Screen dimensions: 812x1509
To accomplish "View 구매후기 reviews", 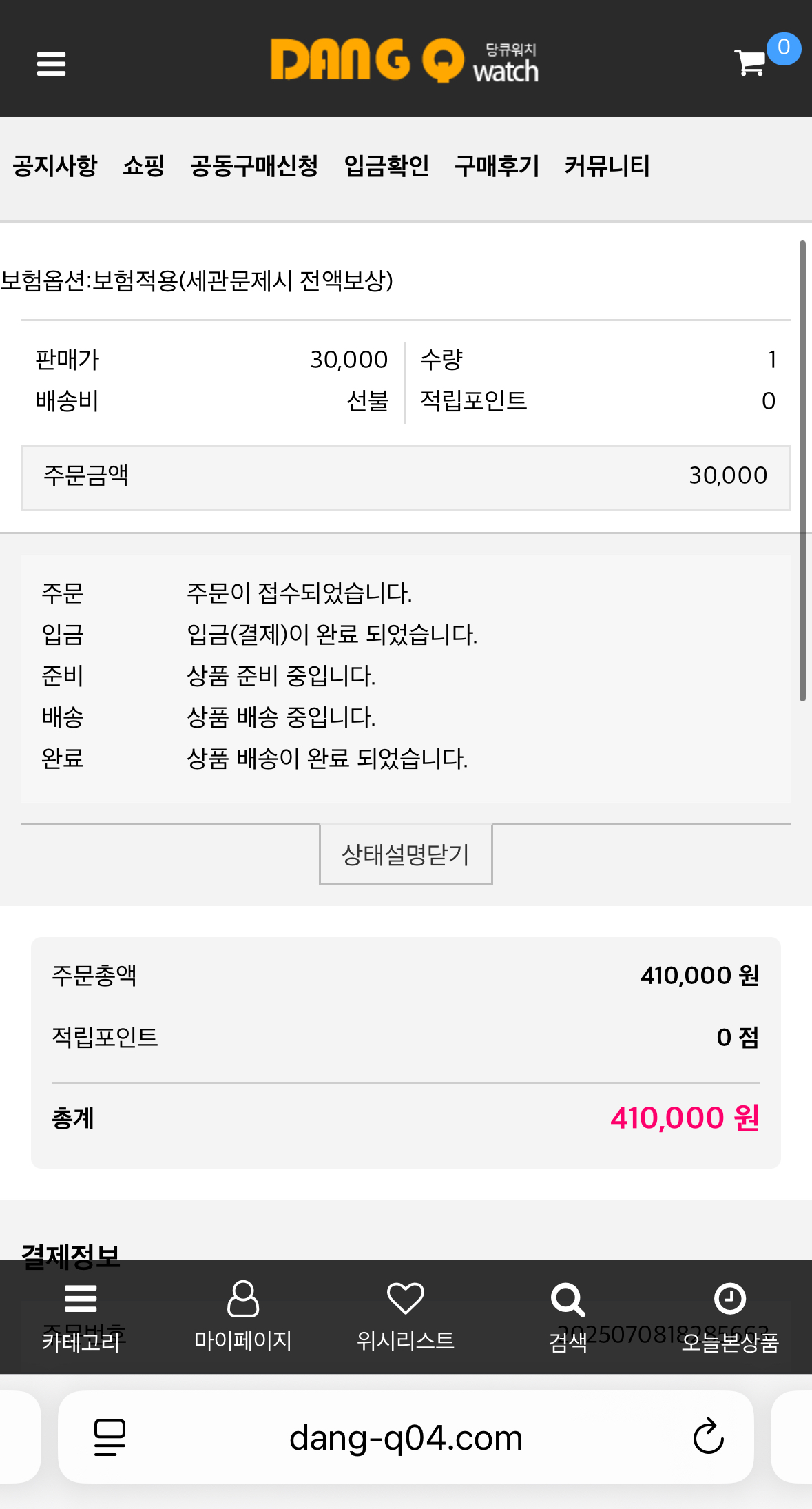I will tap(497, 166).
